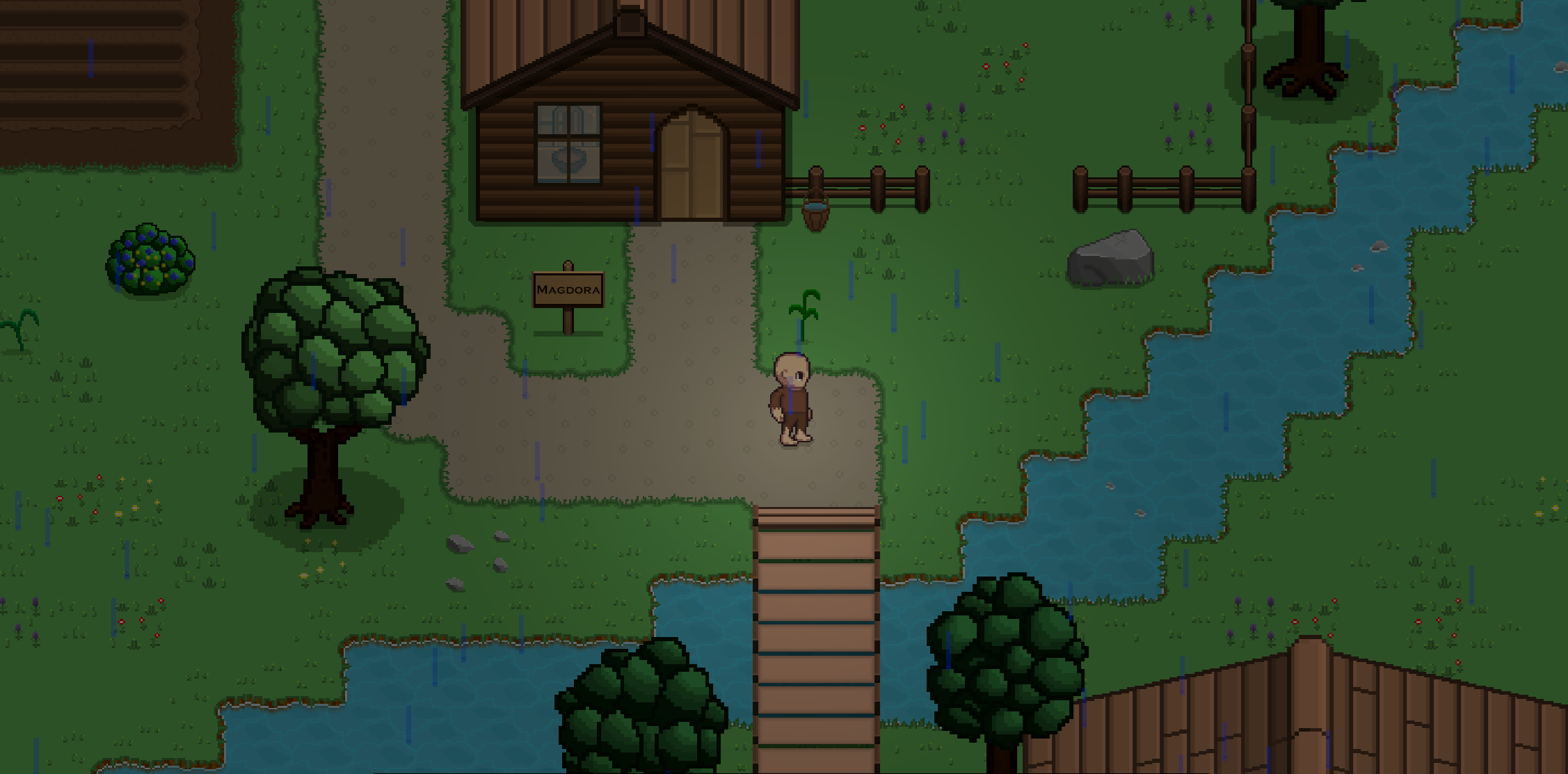Screen dimensions: 1568x774
Task: Inspect the large gray boulder
Action: pyautogui.click(x=1110, y=259)
